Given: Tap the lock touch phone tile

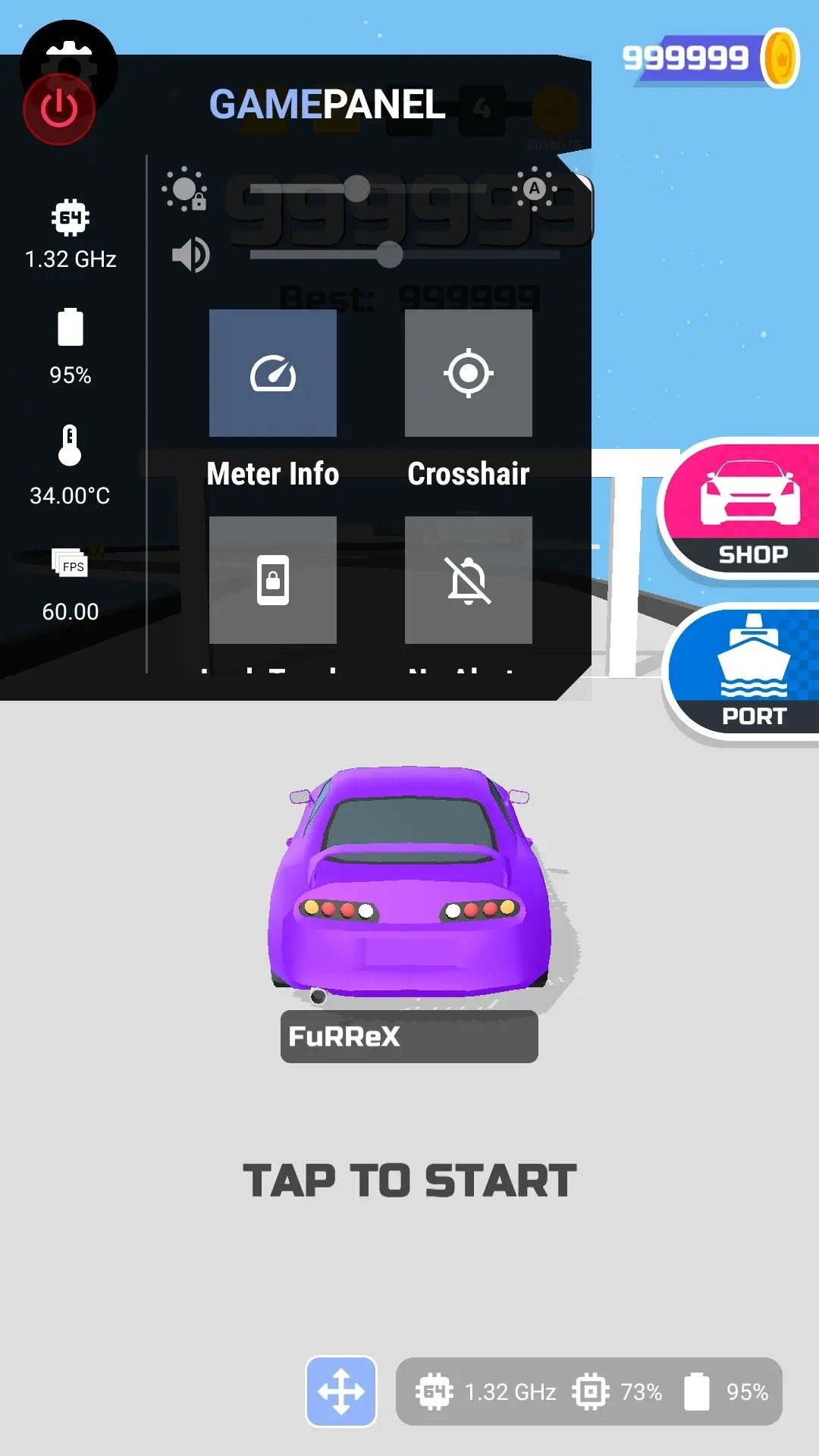Looking at the screenshot, I should point(273,580).
